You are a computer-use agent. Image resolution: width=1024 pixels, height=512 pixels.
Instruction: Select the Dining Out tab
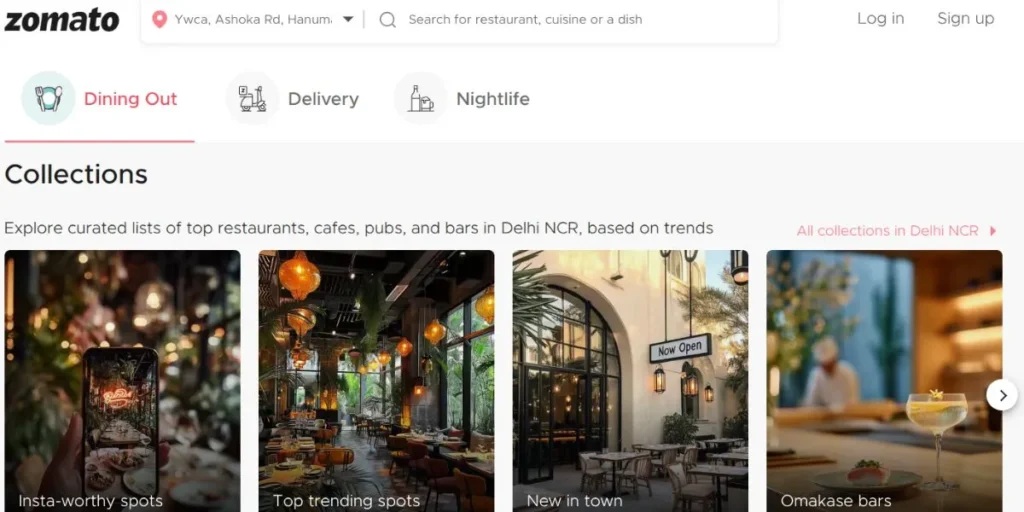(x=130, y=99)
